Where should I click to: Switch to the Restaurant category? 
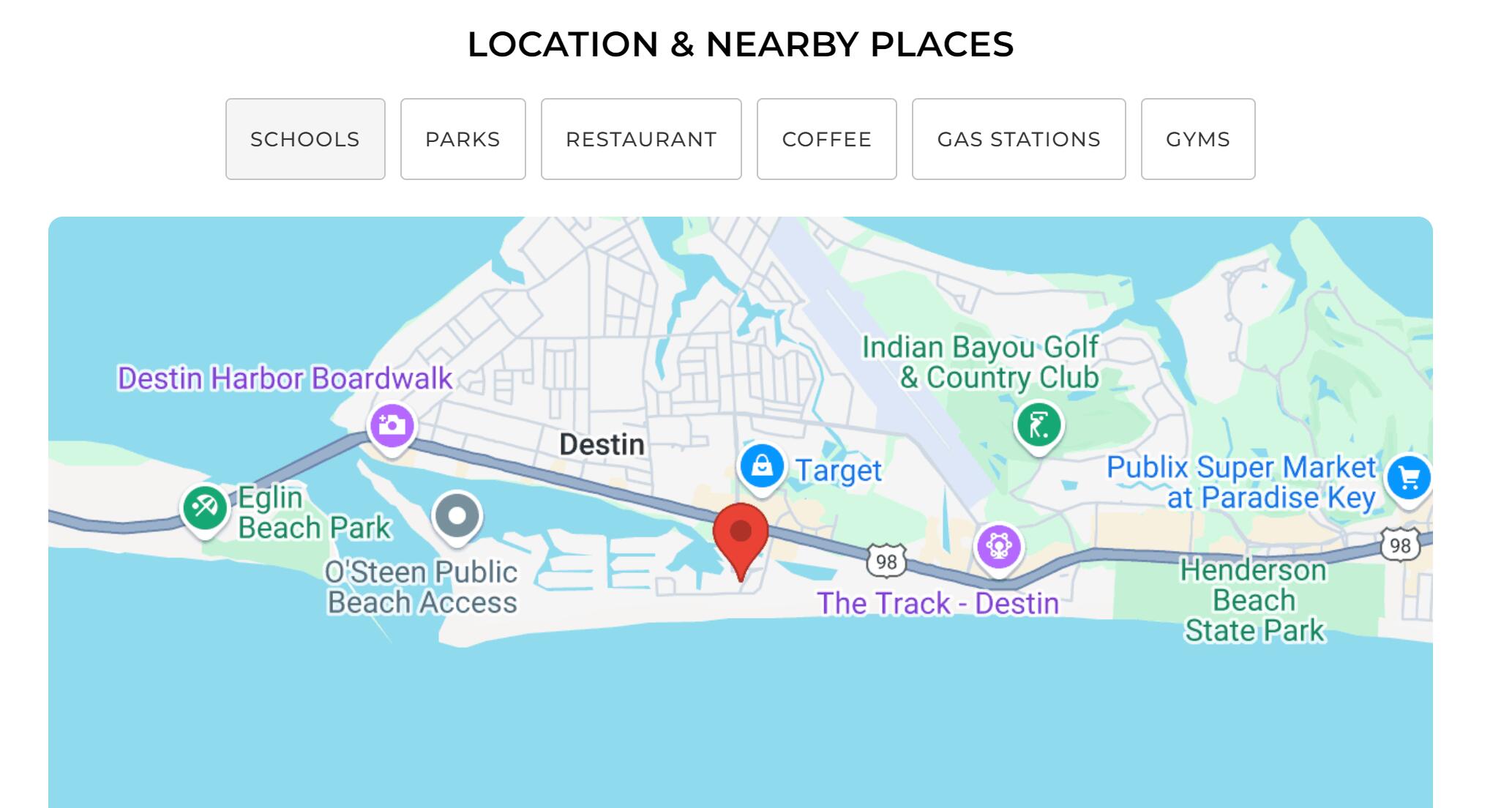pos(641,139)
